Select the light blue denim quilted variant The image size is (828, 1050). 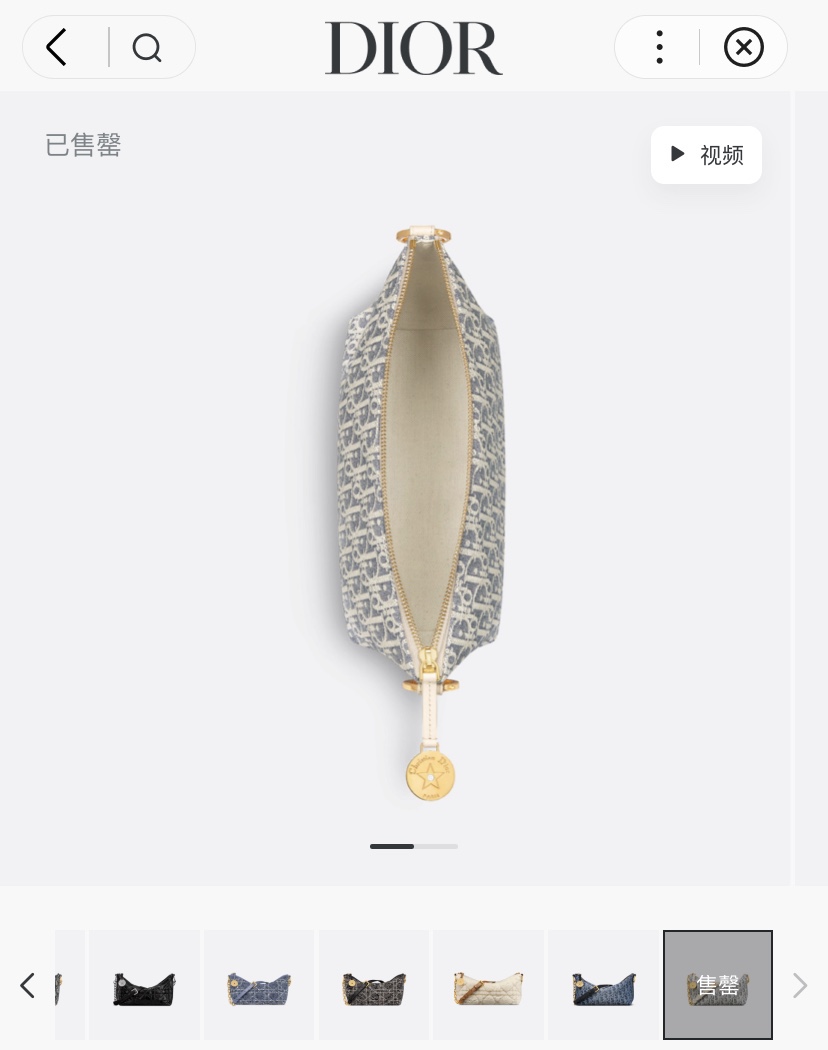tap(259, 985)
